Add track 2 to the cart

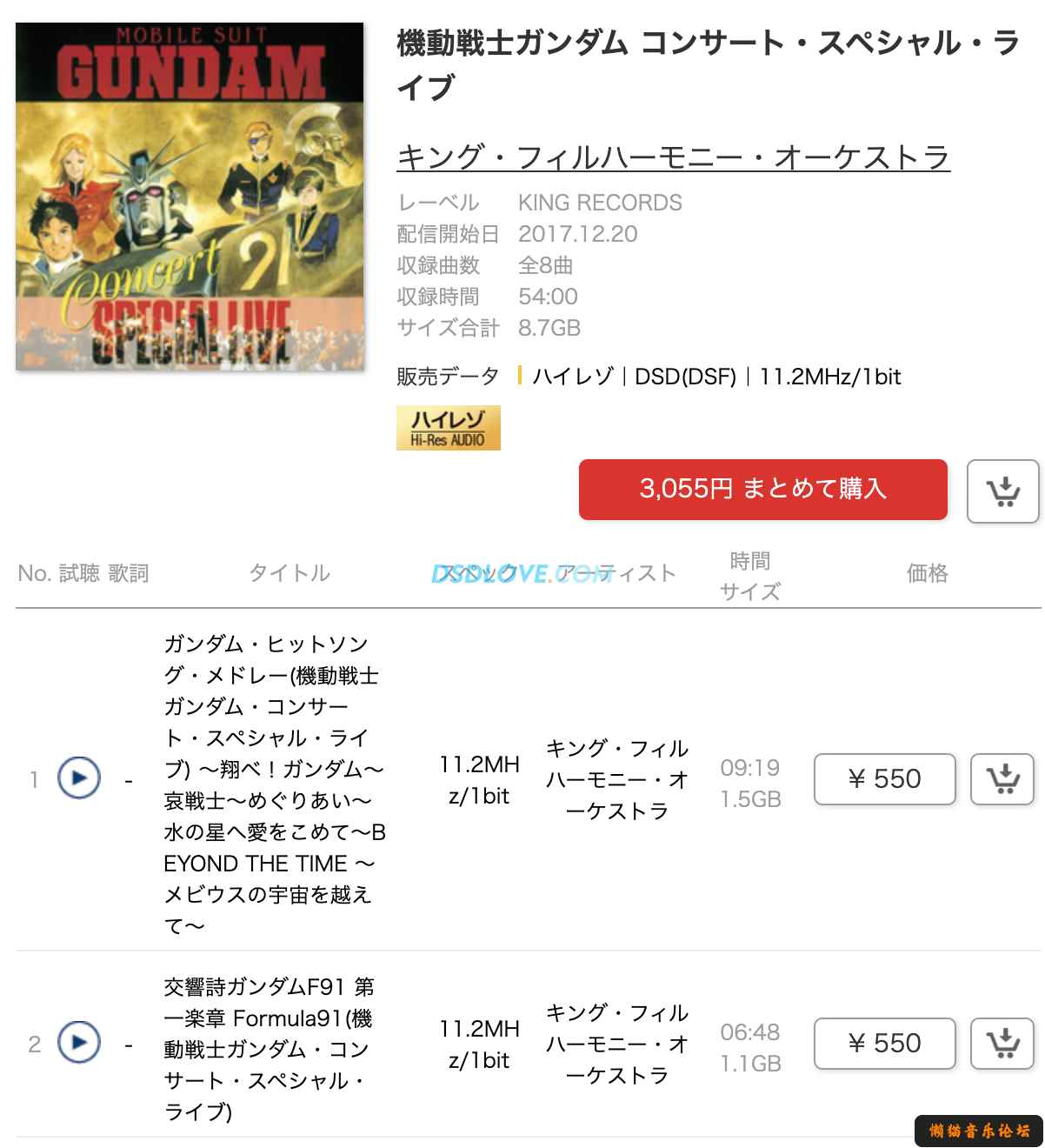[x=1002, y=1043]
